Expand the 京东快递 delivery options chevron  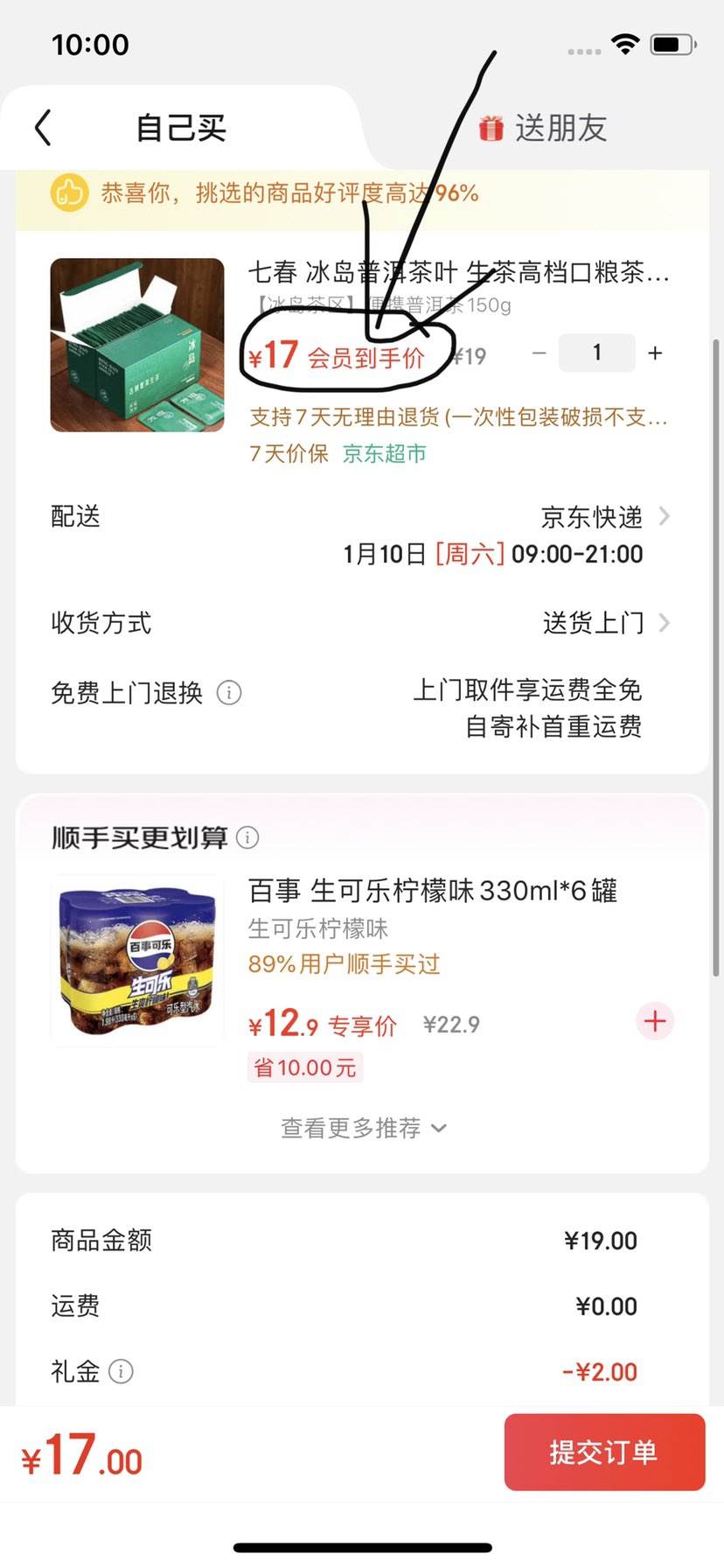pyautogui.click(x=665, y=516)
